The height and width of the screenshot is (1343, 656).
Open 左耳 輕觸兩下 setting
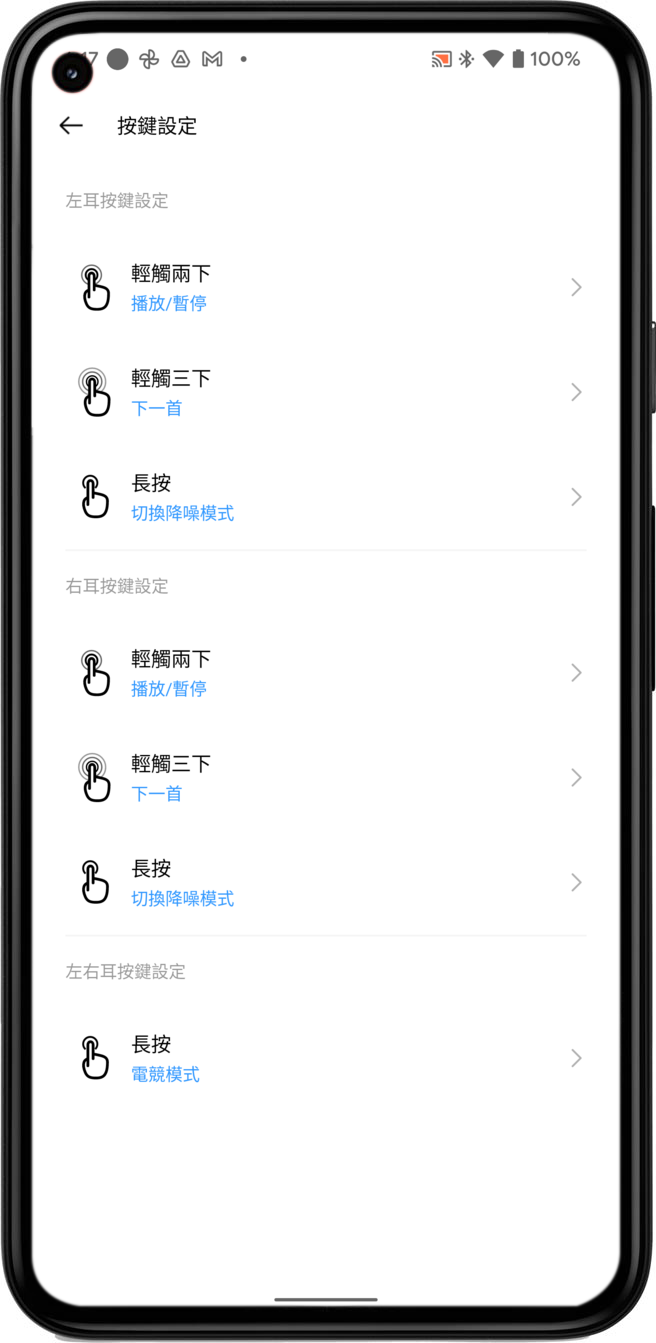tap(326, 288)
